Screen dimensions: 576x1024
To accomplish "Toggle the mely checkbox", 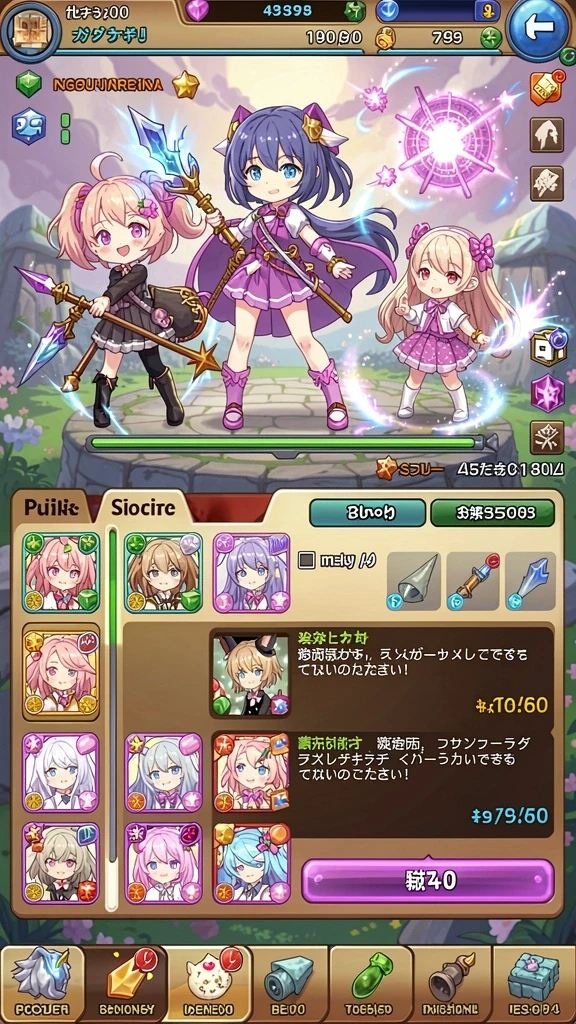I will tap(306, 560).
